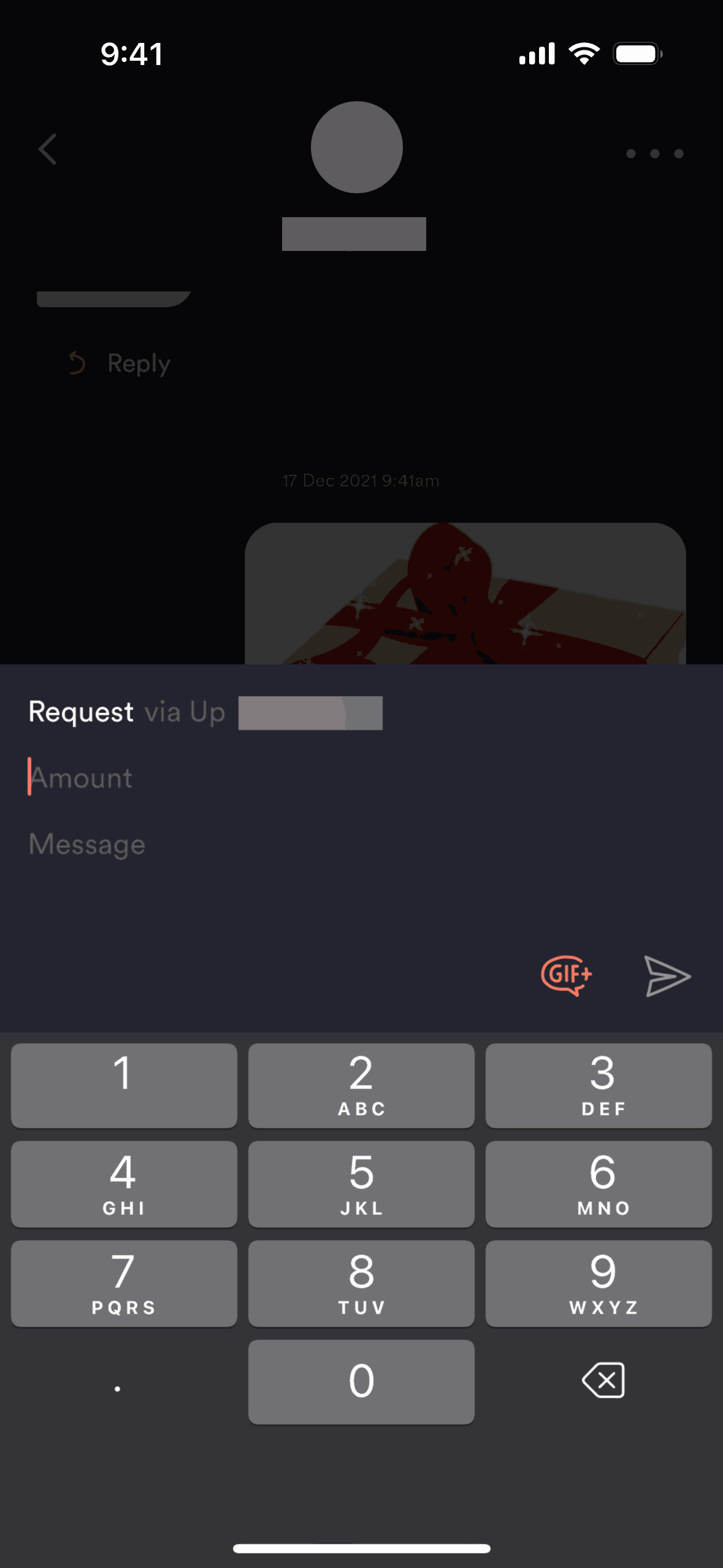Open the contact's profile avatar
This screenshot has height=1568, width=723.
[356, 147]
